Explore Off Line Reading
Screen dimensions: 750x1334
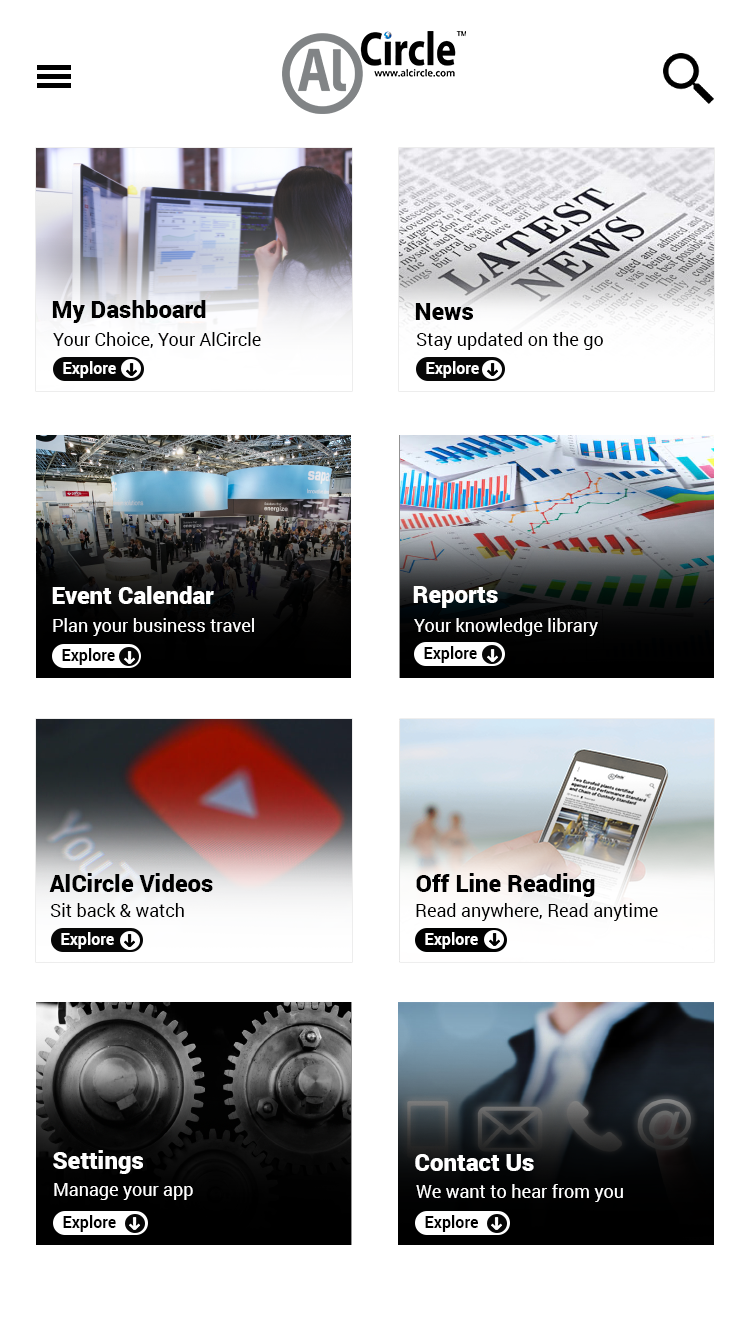coord(461,940)
